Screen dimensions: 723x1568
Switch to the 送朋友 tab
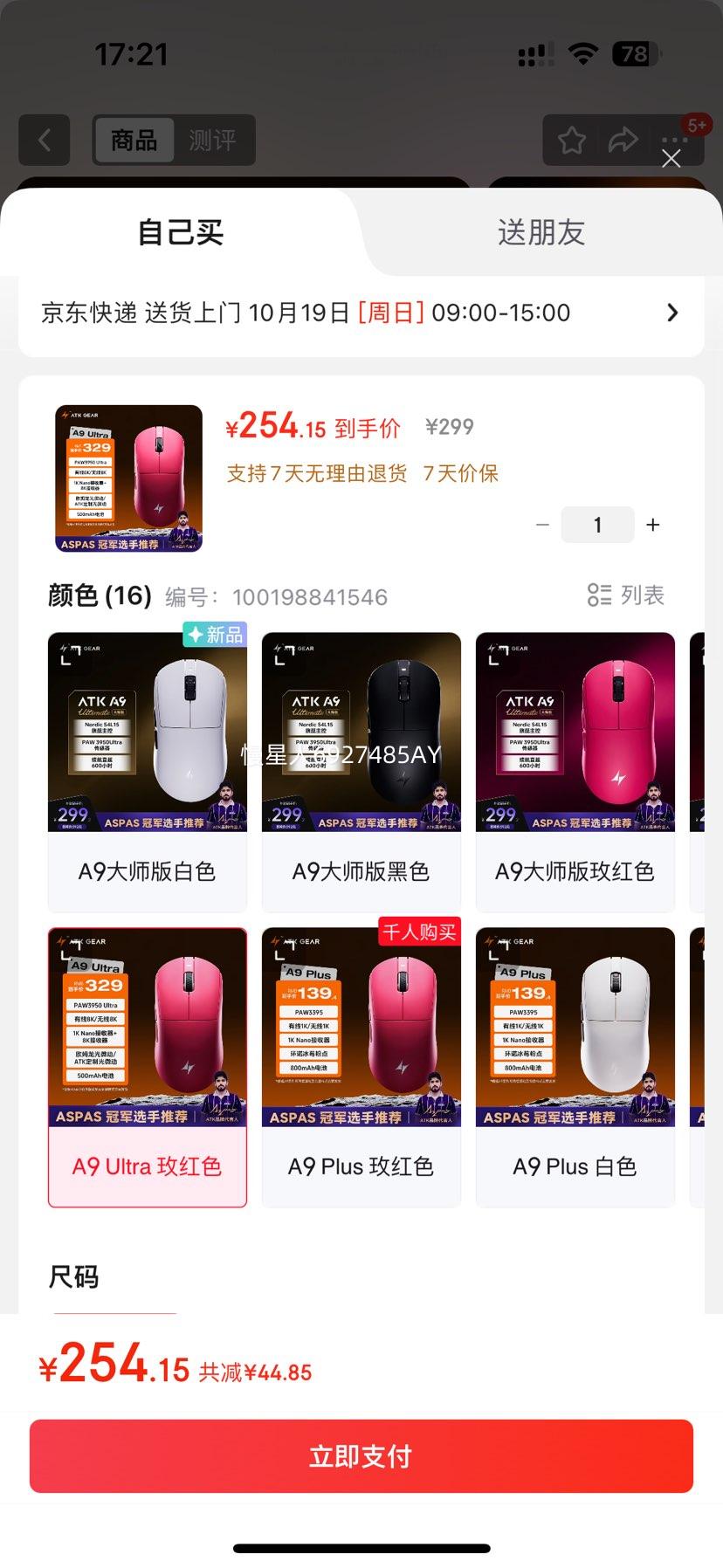(x=541, y=232)
